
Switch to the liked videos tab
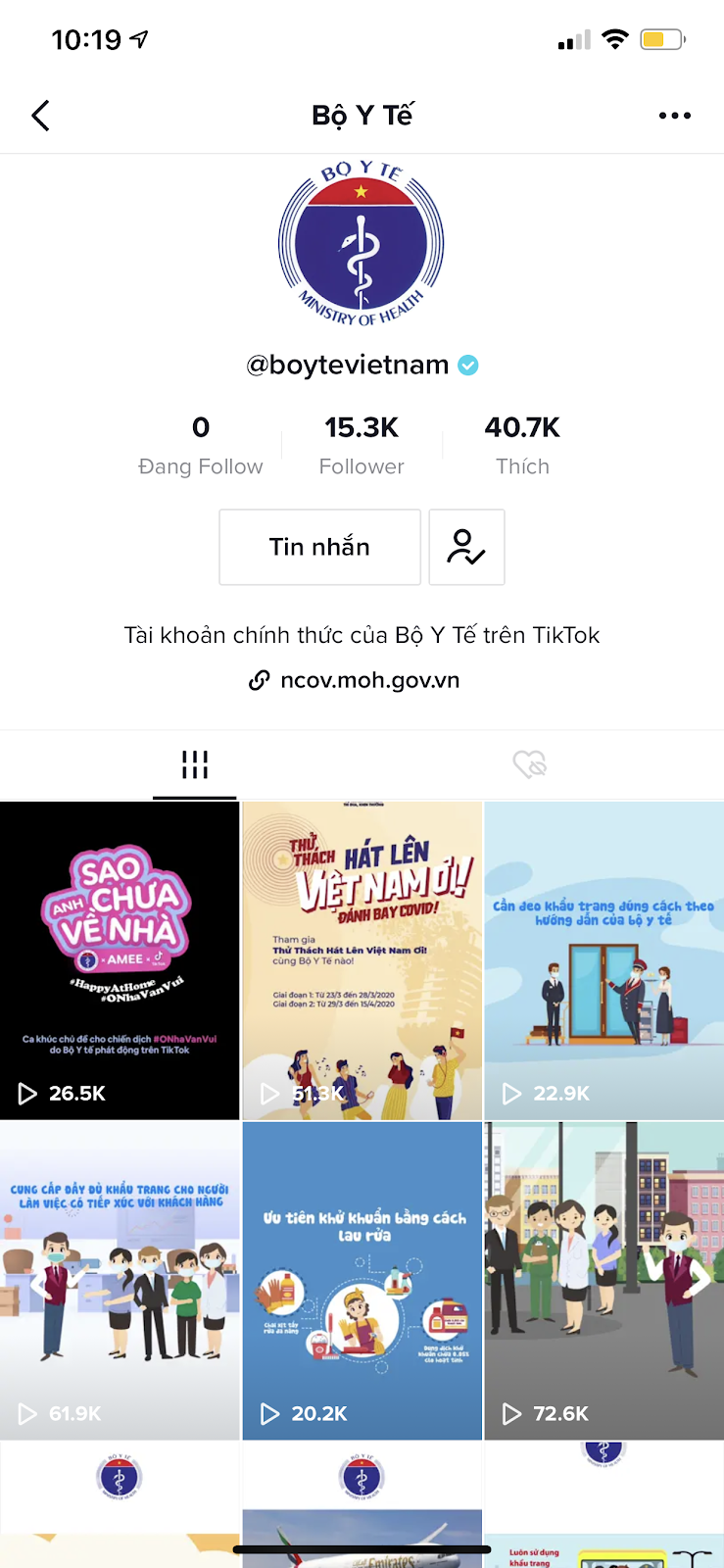529,764
